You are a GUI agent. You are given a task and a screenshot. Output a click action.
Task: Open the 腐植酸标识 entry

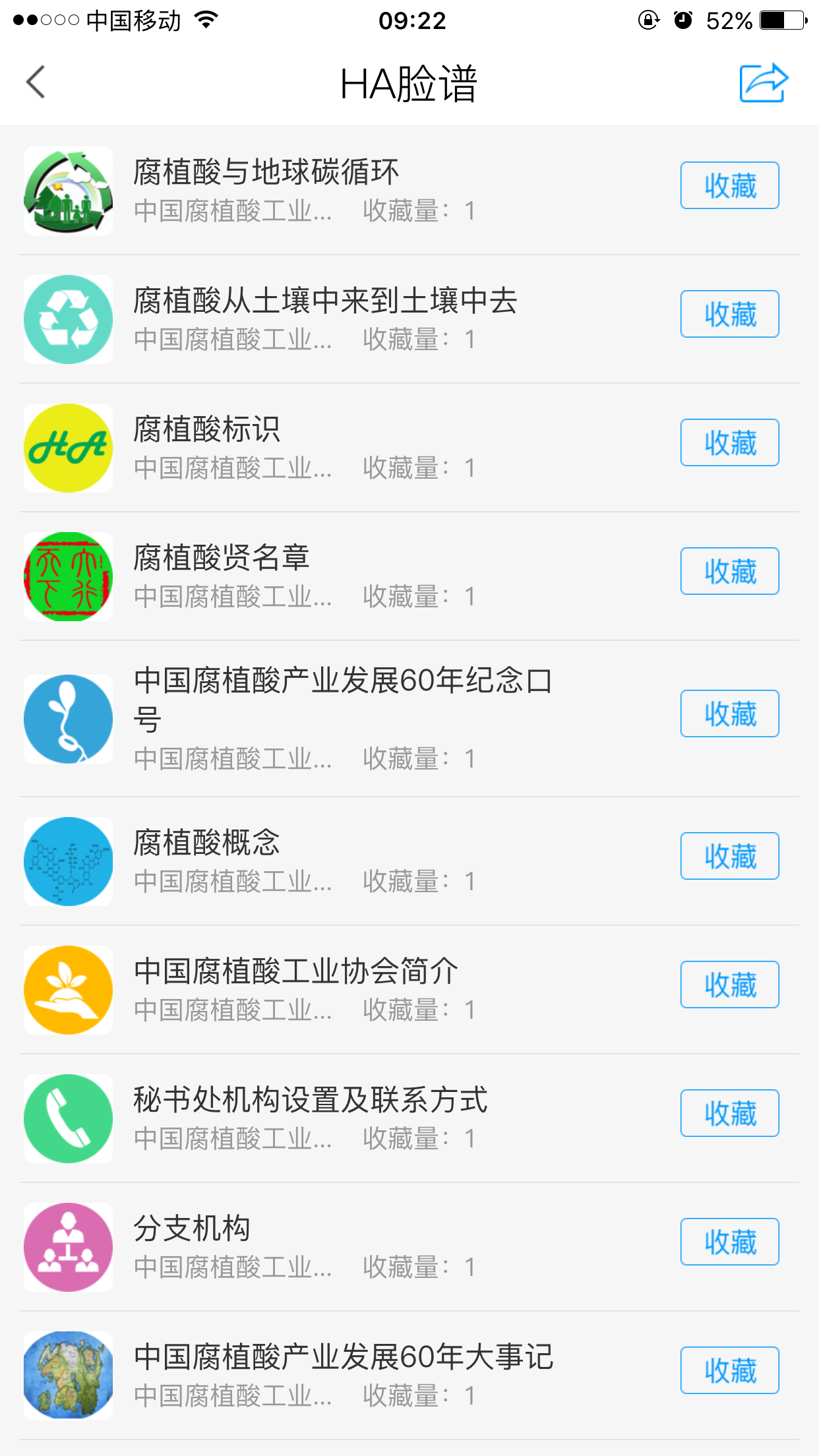tap(207, 430)
